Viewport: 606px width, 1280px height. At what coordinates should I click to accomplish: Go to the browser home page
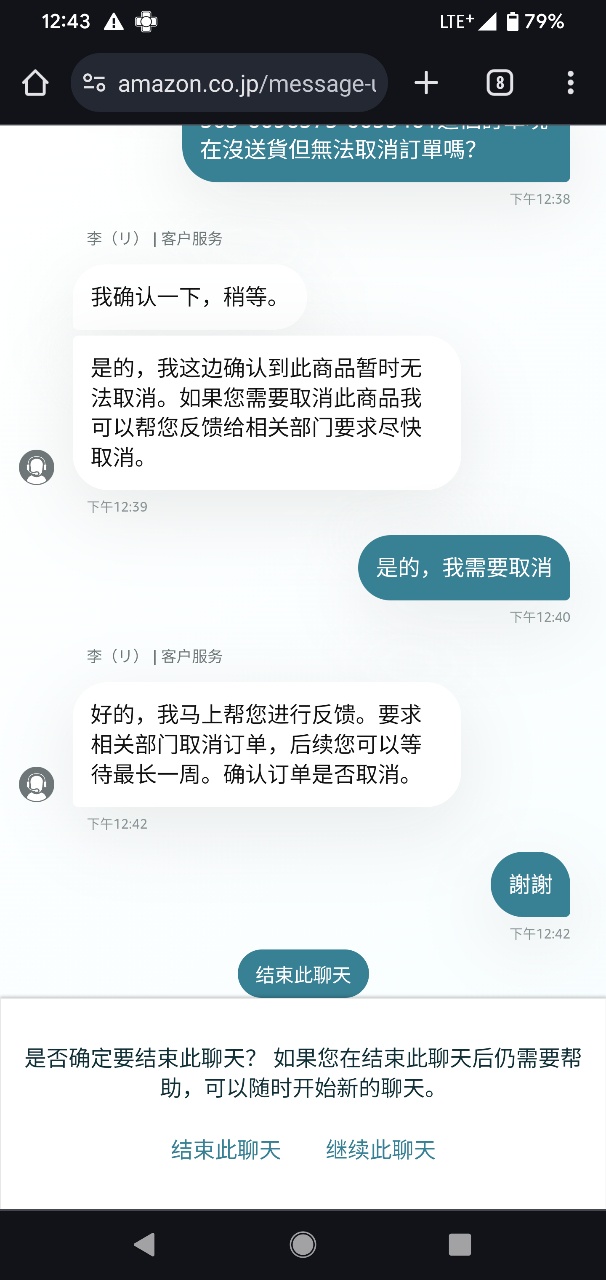(35, 83)
